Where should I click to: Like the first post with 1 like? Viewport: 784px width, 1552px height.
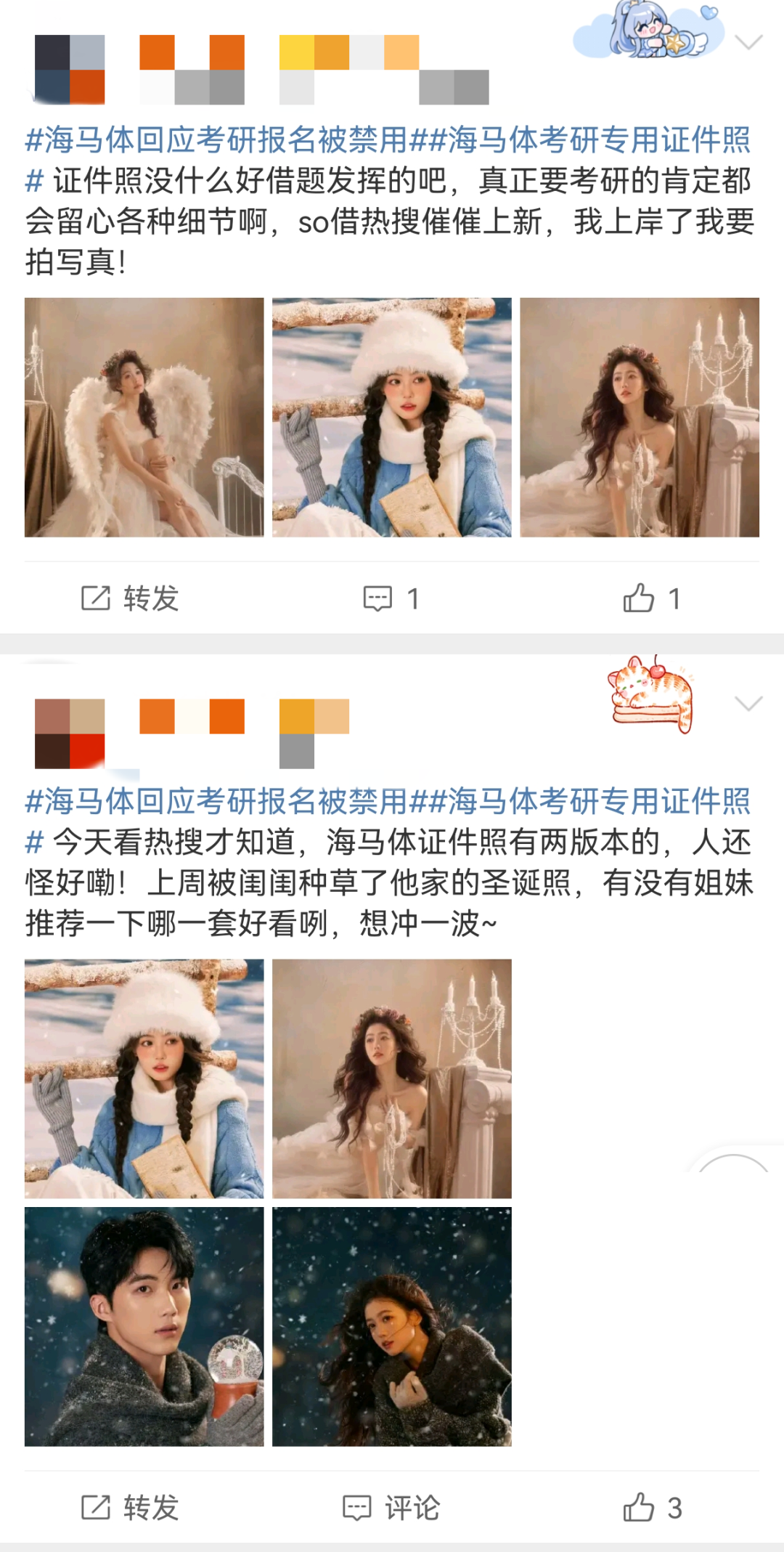point(652,598)
